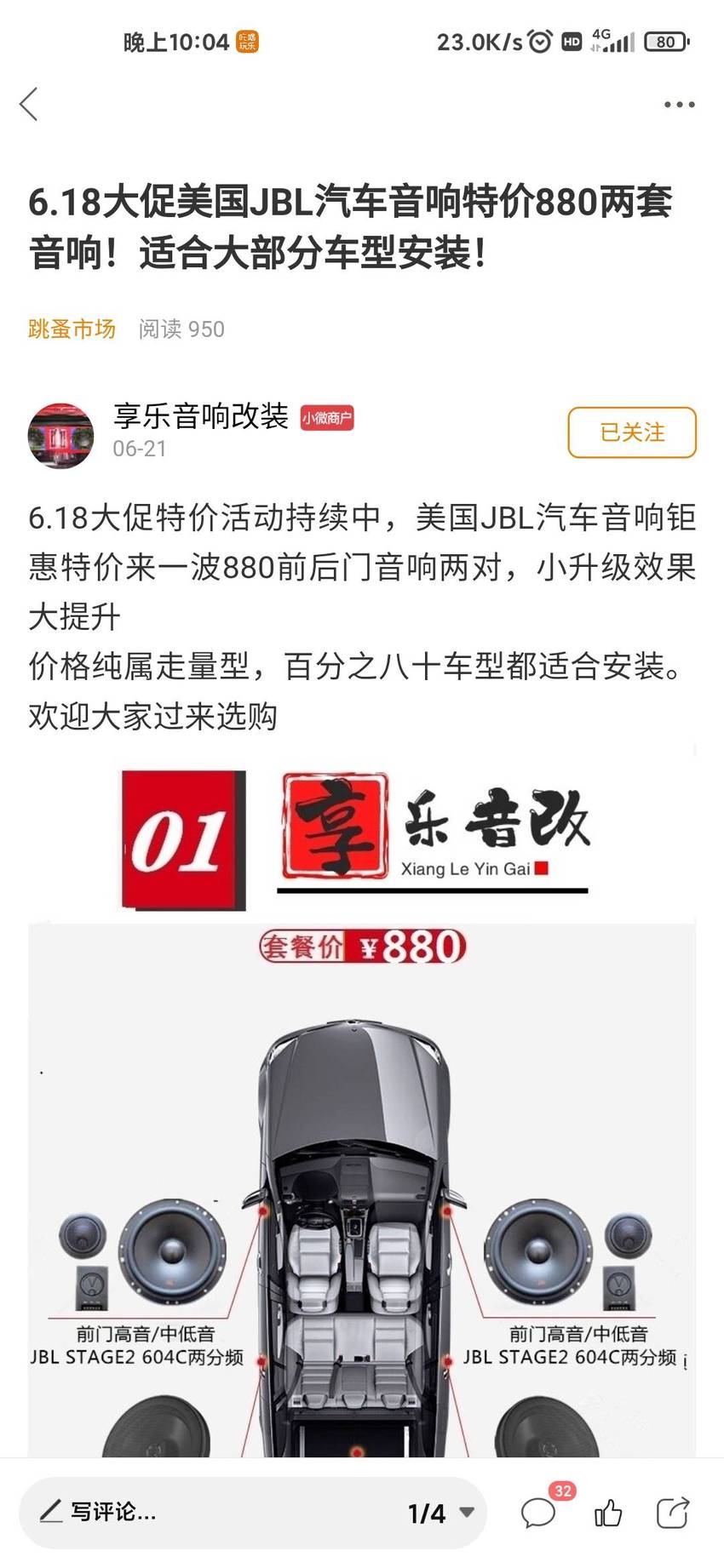Like this post with thumbs-up
724x1568 pixels.
(608, 1513)
